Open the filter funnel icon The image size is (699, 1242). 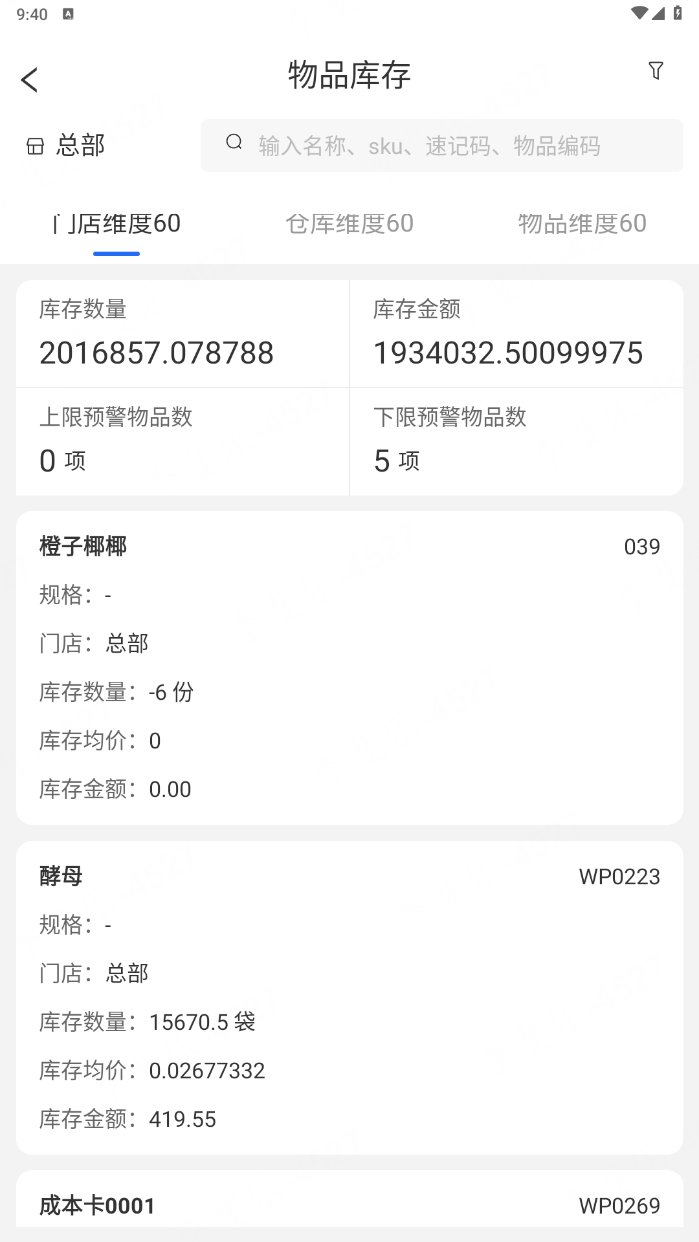(x=656, y=70)
